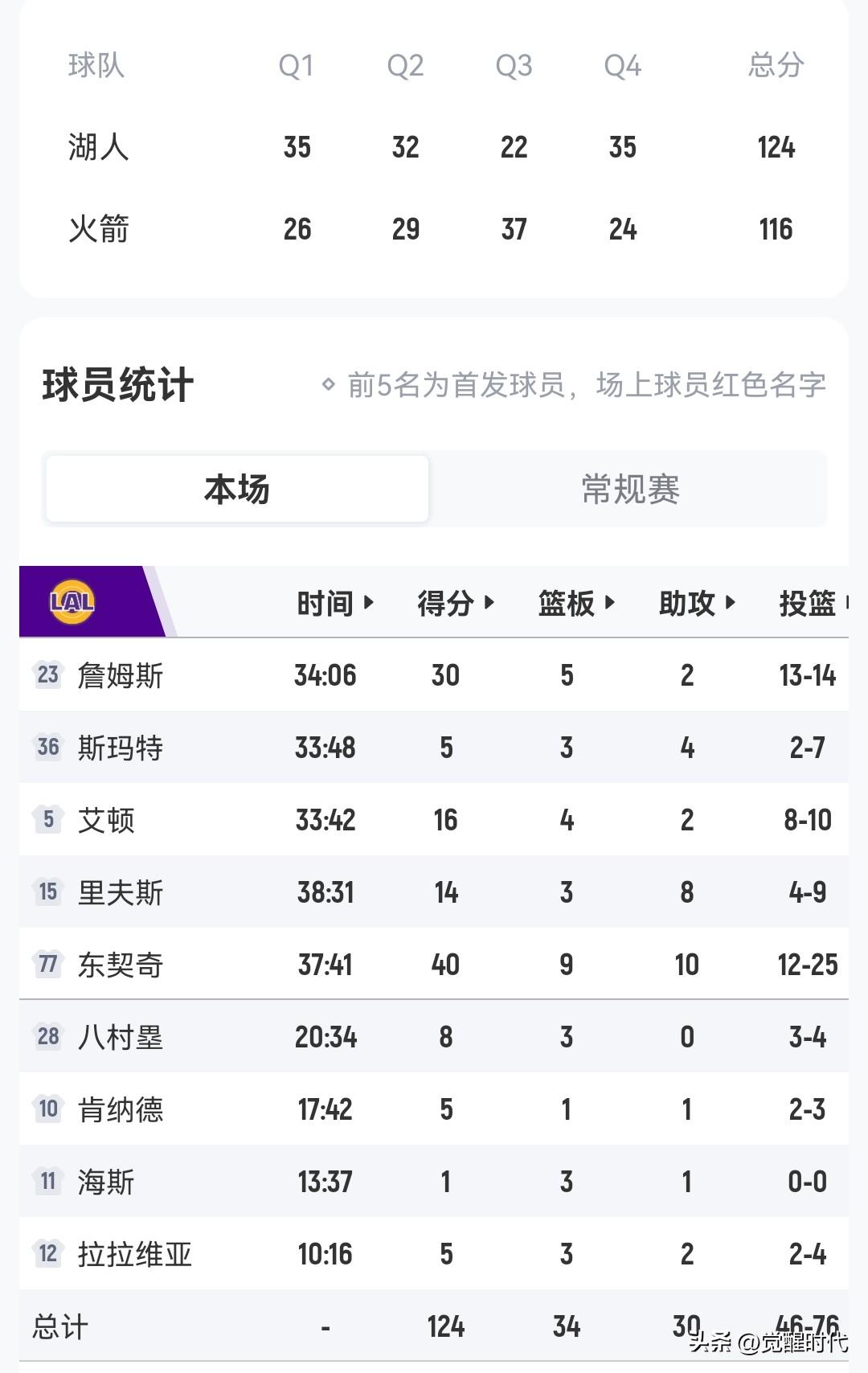Open player details for 东契奇
The height and width of the screenshot is (1373, 868).
coord(121,965)
